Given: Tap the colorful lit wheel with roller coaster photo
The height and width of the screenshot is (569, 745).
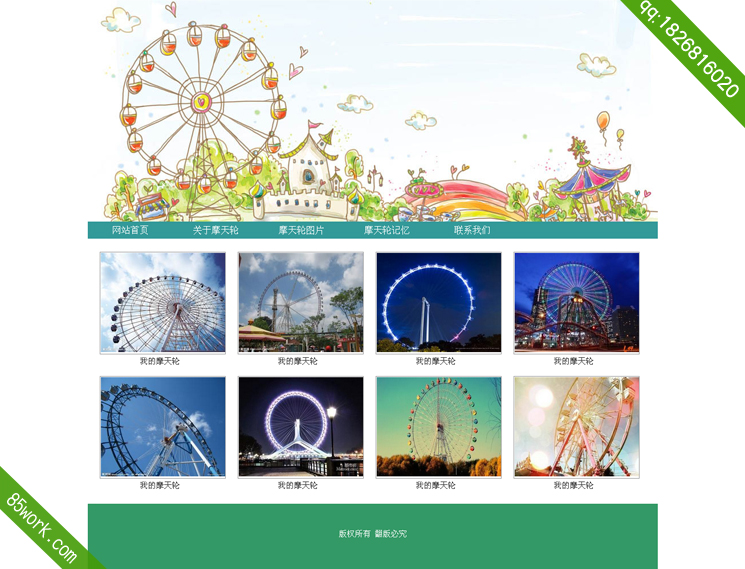Looking at the screenshot, I should point(577,302).
